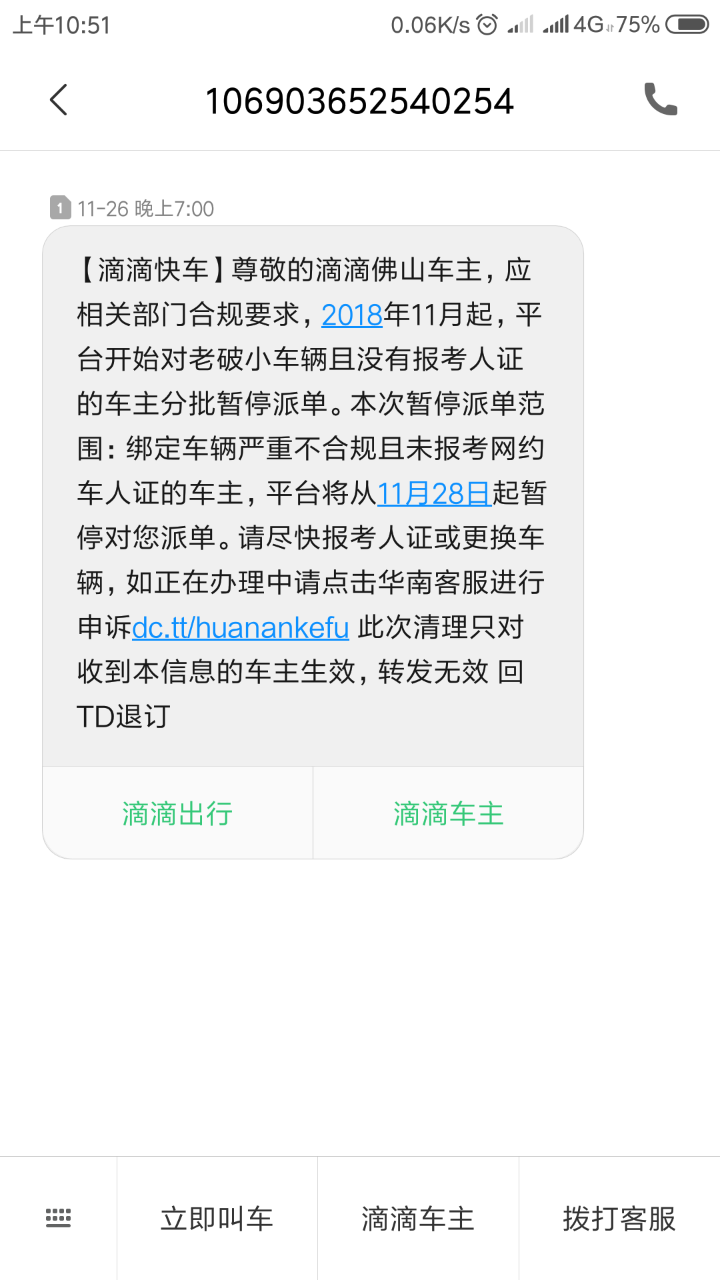Tap 滴滴出行 button under the message
The image size is (720, 1280).
point(177,813)
